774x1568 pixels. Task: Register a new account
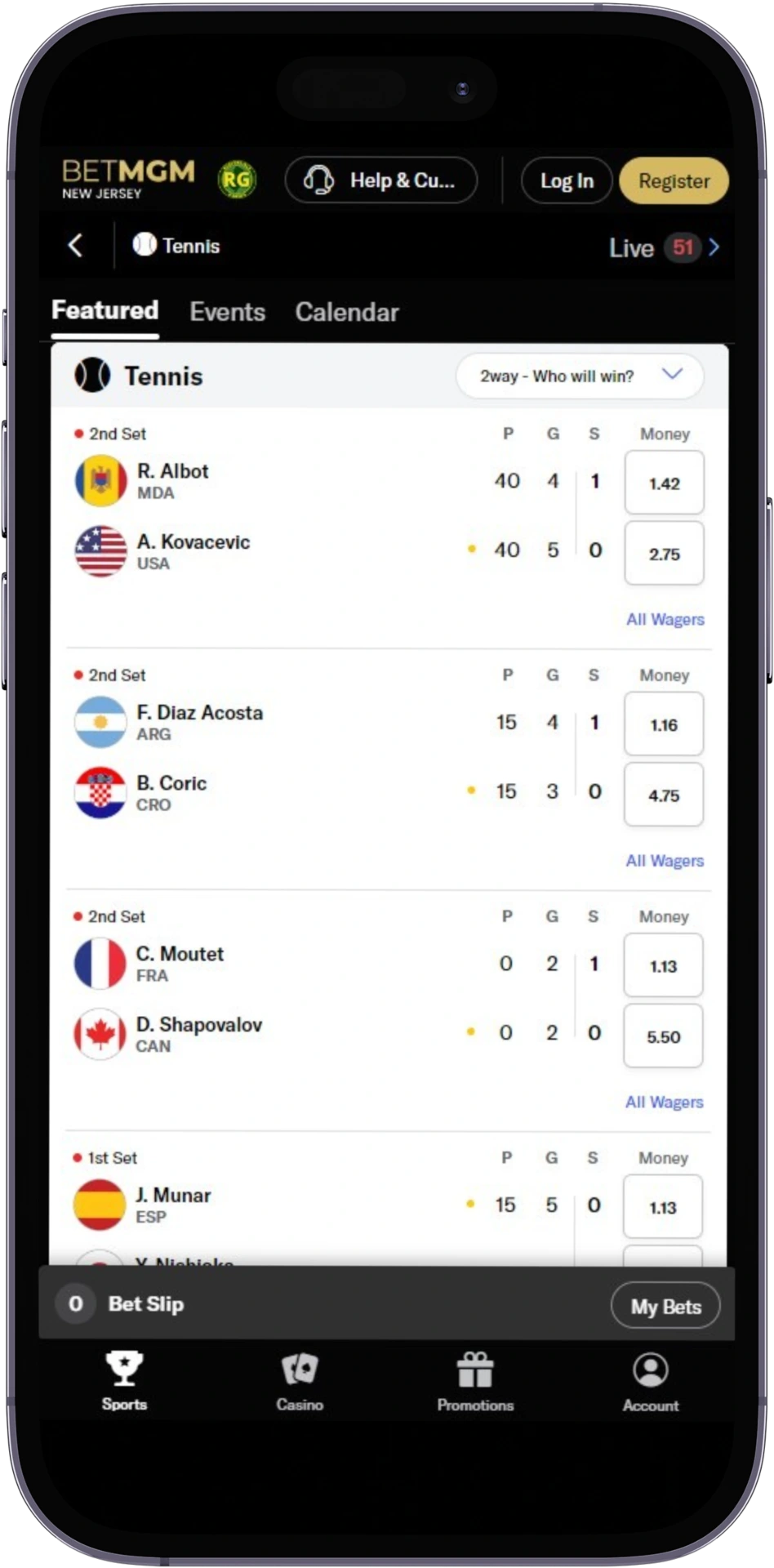click(x=674, y=180)
